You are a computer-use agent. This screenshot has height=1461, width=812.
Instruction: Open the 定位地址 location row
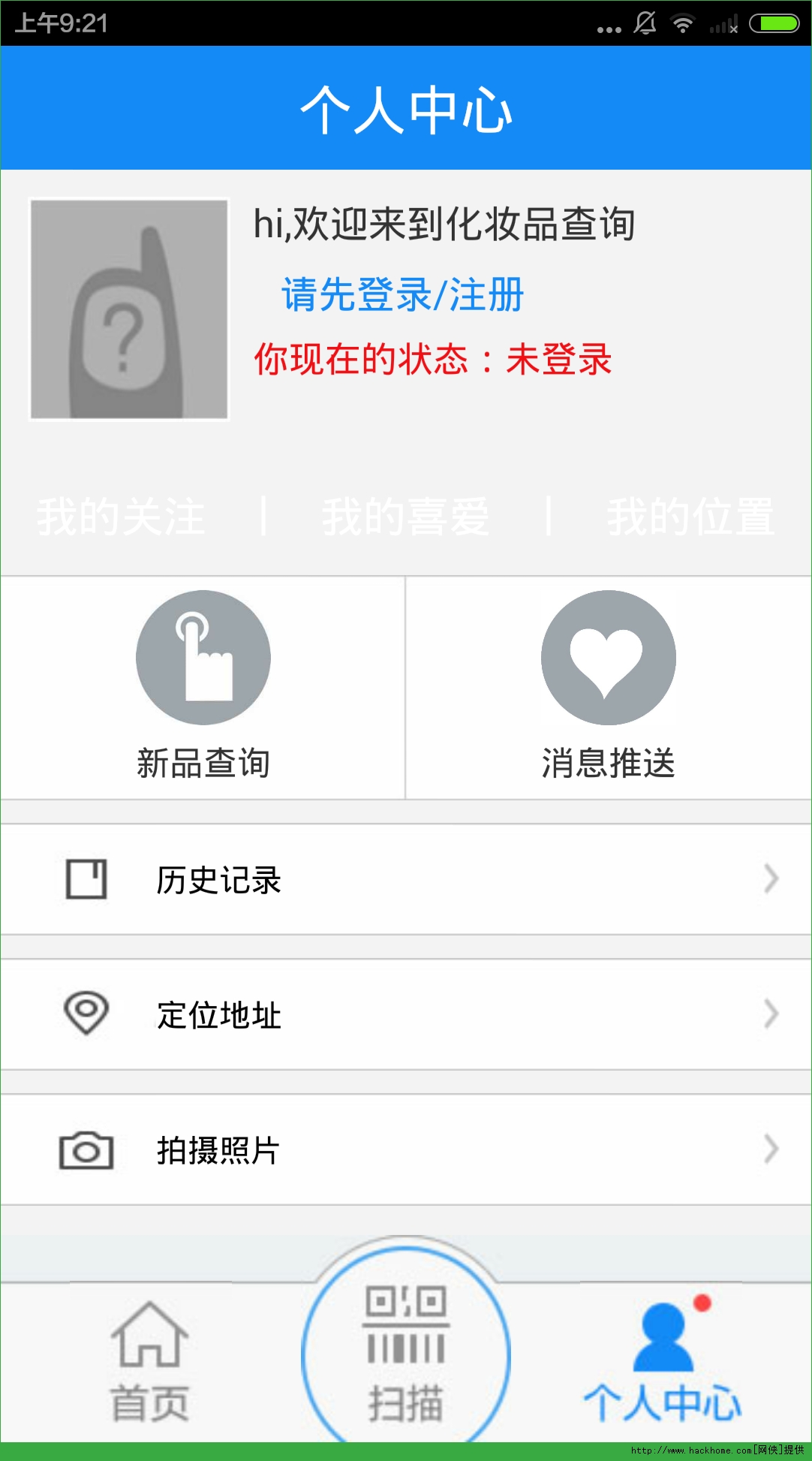click(405, 1014)
